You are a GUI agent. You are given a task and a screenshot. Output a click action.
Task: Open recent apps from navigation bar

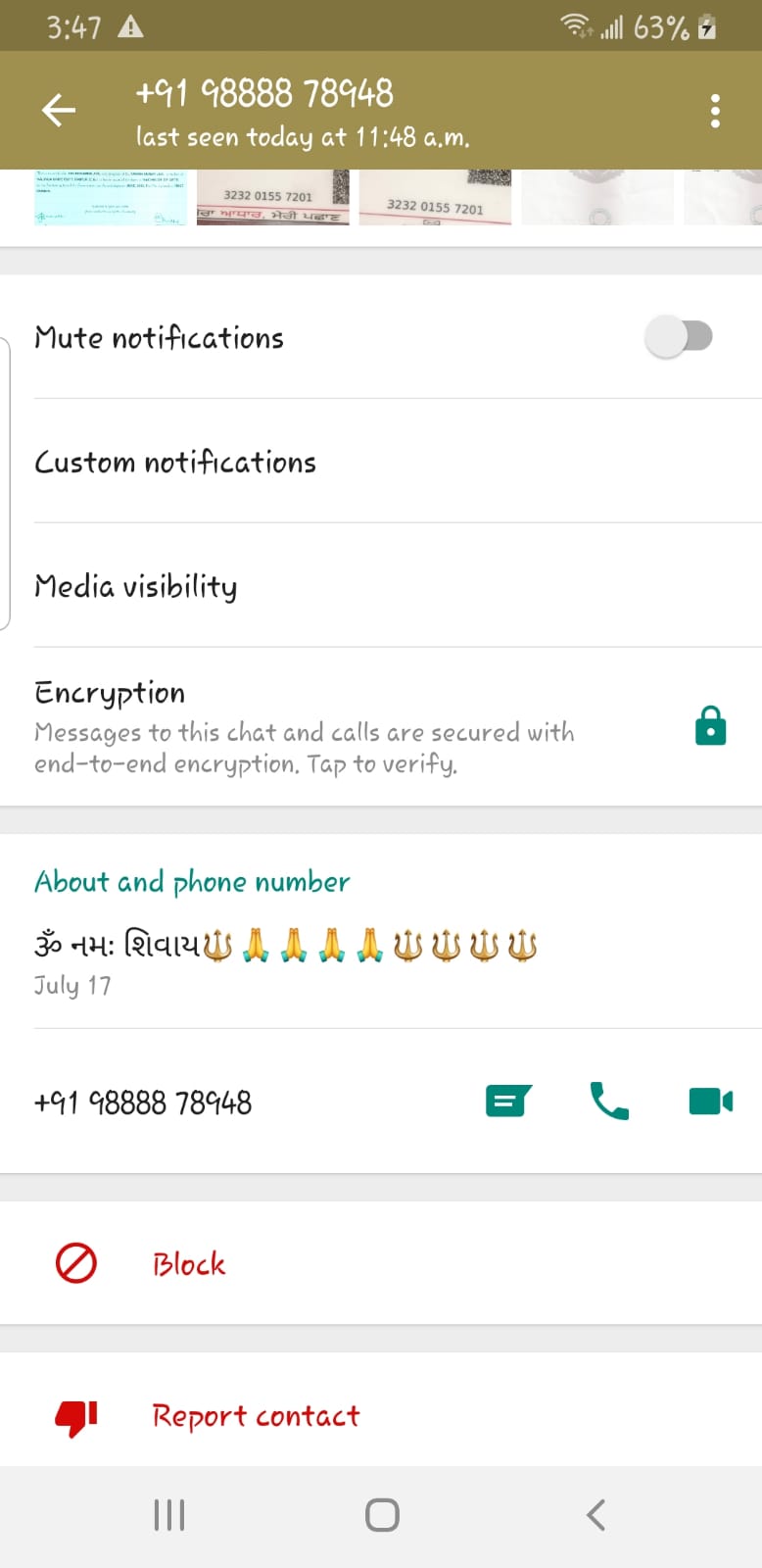click(169, 1515)
